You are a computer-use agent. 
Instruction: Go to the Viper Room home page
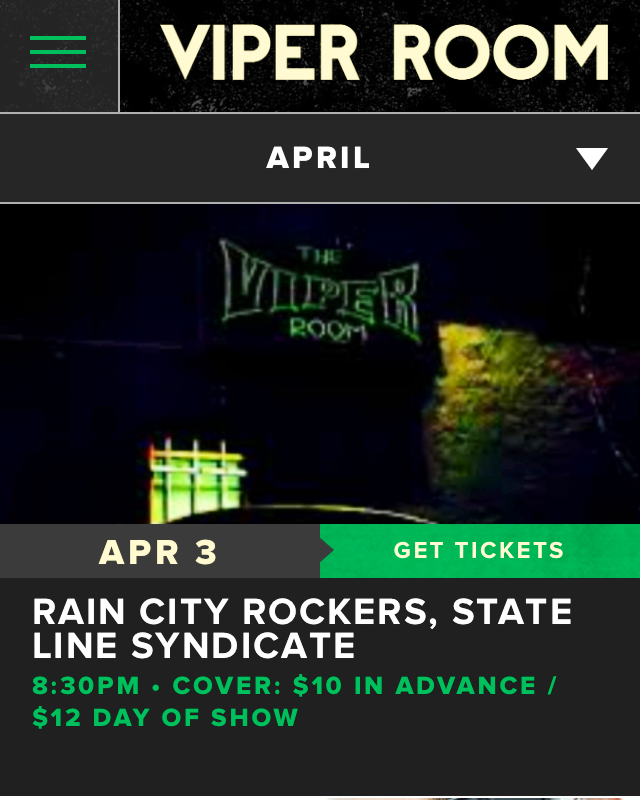tap(384, 52)
